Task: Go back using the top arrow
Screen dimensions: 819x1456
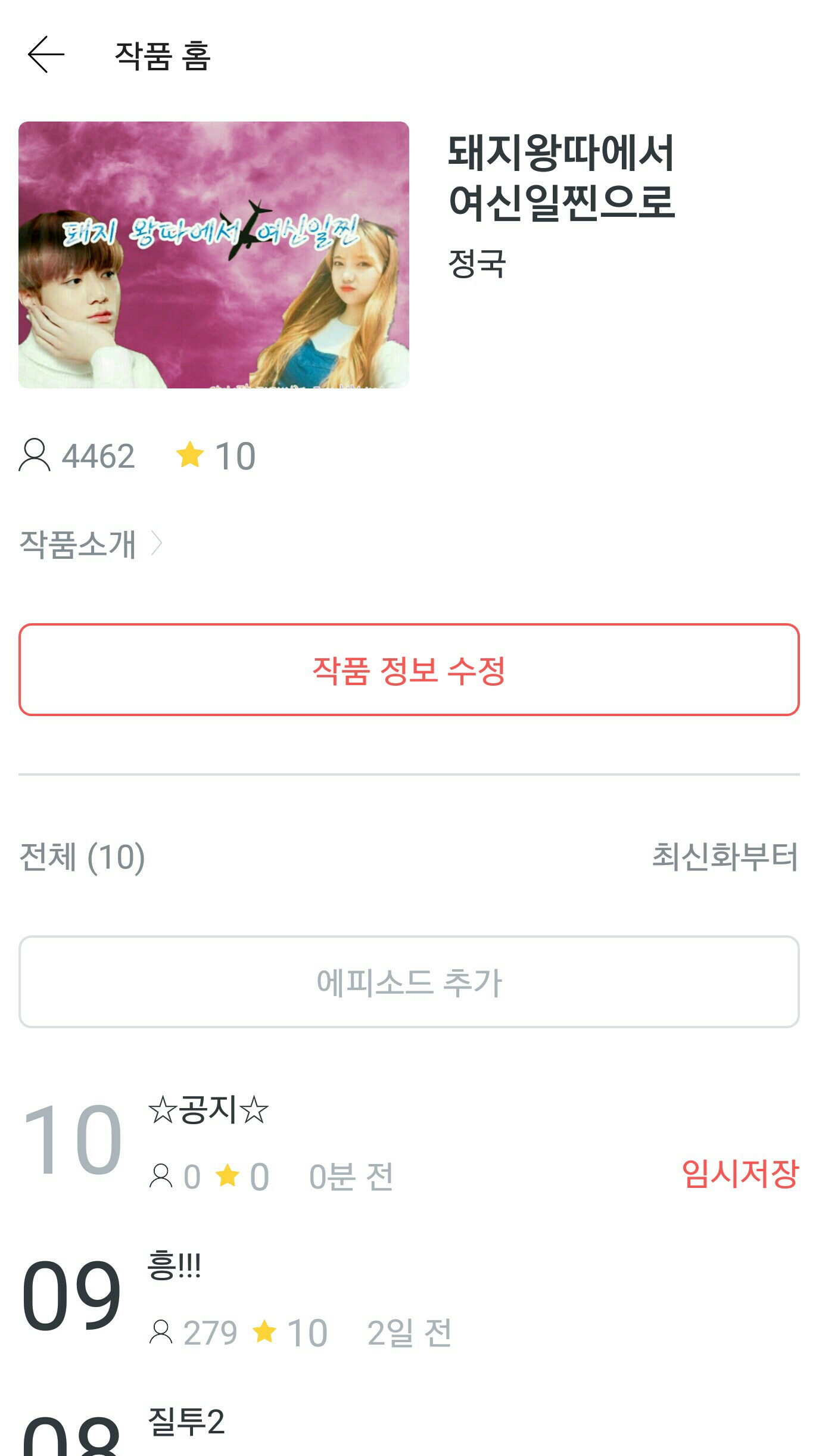Action: [x=46, y=55]
